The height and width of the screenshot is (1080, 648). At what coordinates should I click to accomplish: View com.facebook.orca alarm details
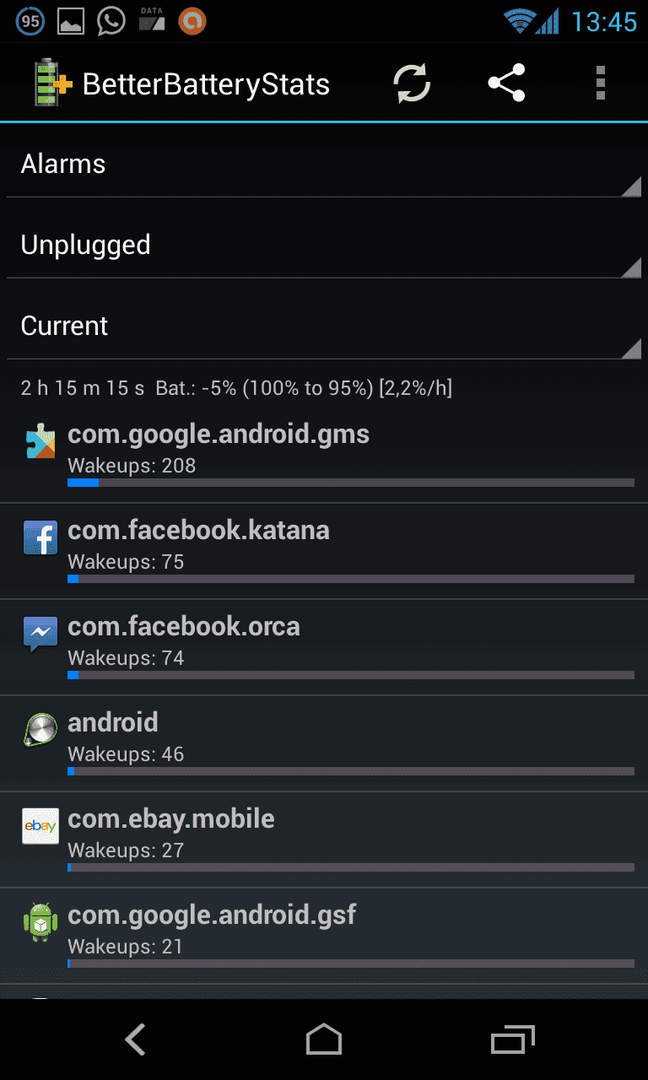pyautogui.click(x=324, y=647)
